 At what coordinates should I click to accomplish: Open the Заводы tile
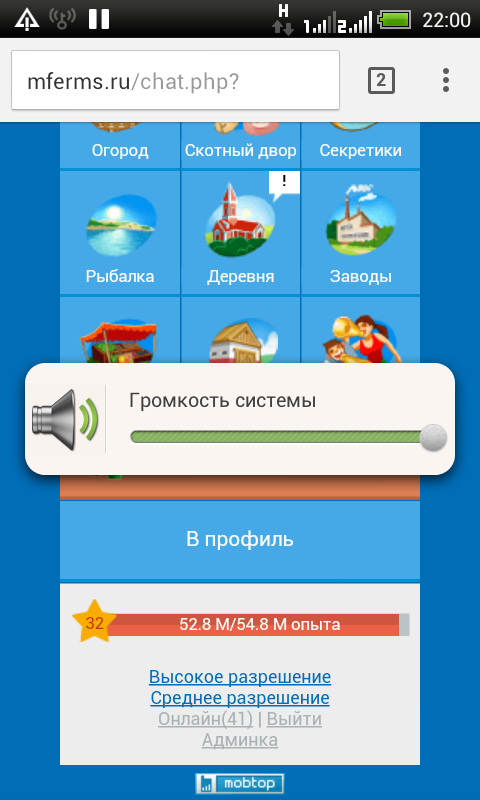[361, 233]
